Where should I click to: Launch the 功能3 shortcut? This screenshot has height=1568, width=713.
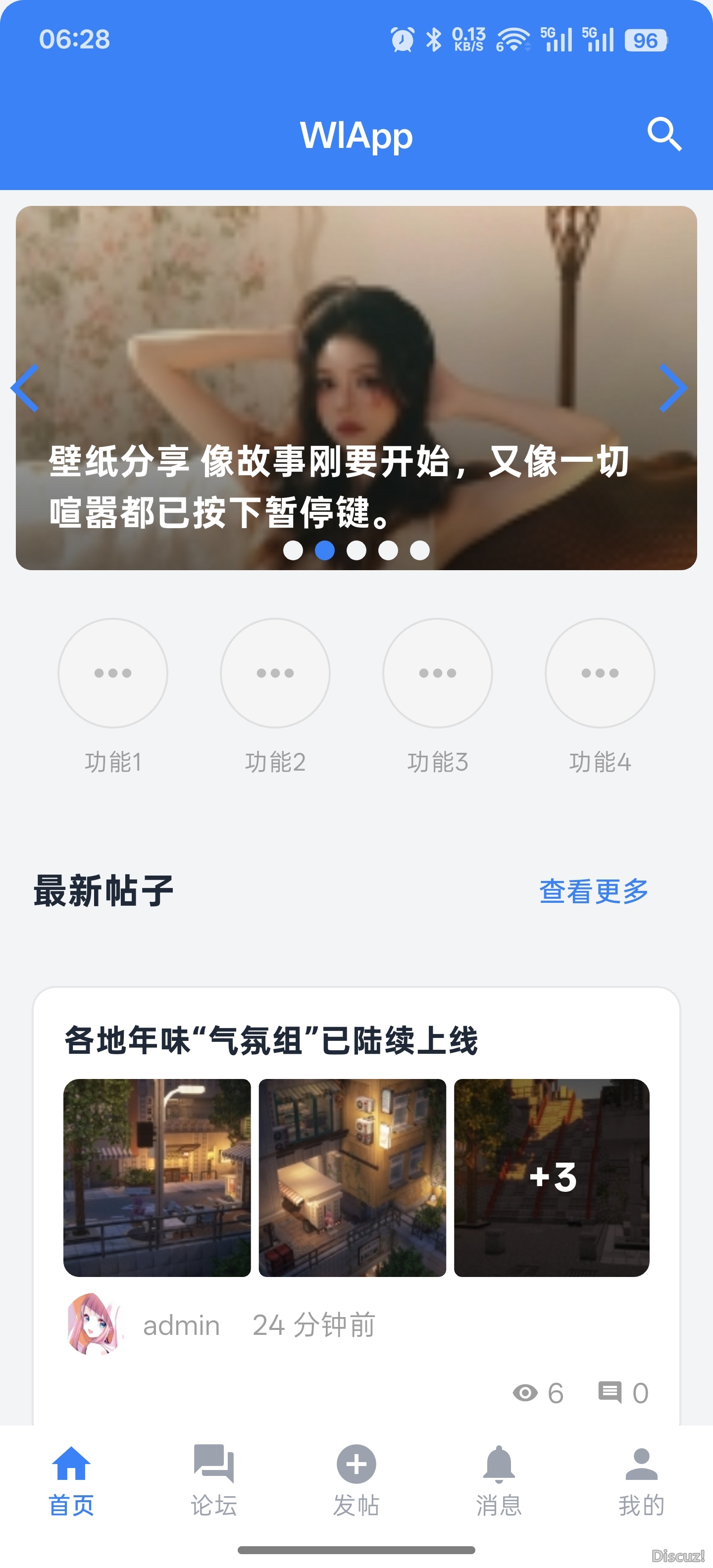[438, 673]
